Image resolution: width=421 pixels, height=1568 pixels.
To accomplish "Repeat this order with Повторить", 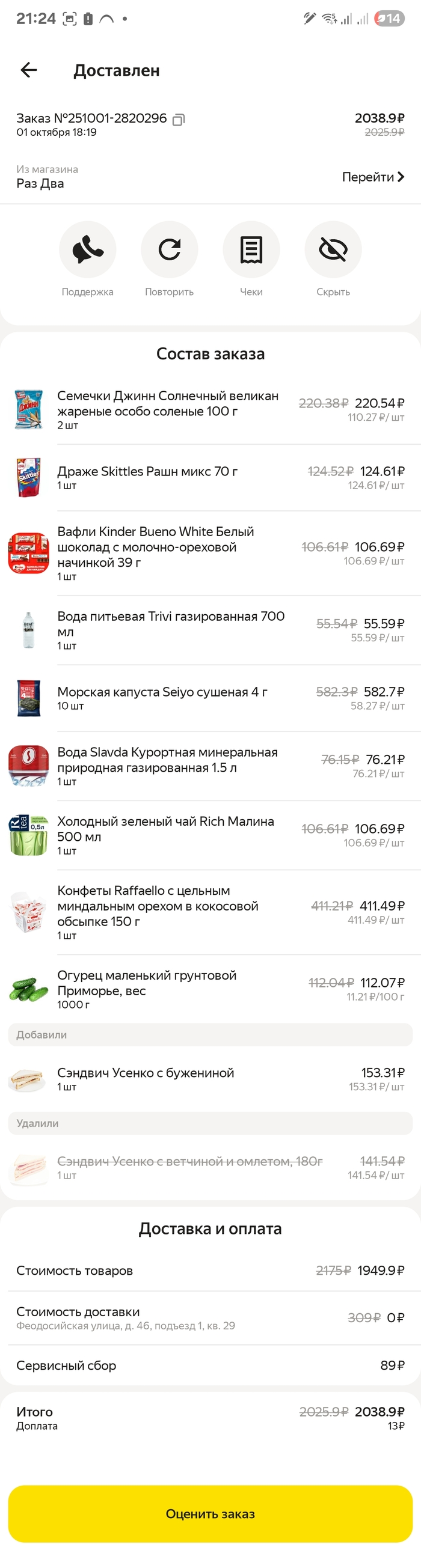I will (170, 249).
